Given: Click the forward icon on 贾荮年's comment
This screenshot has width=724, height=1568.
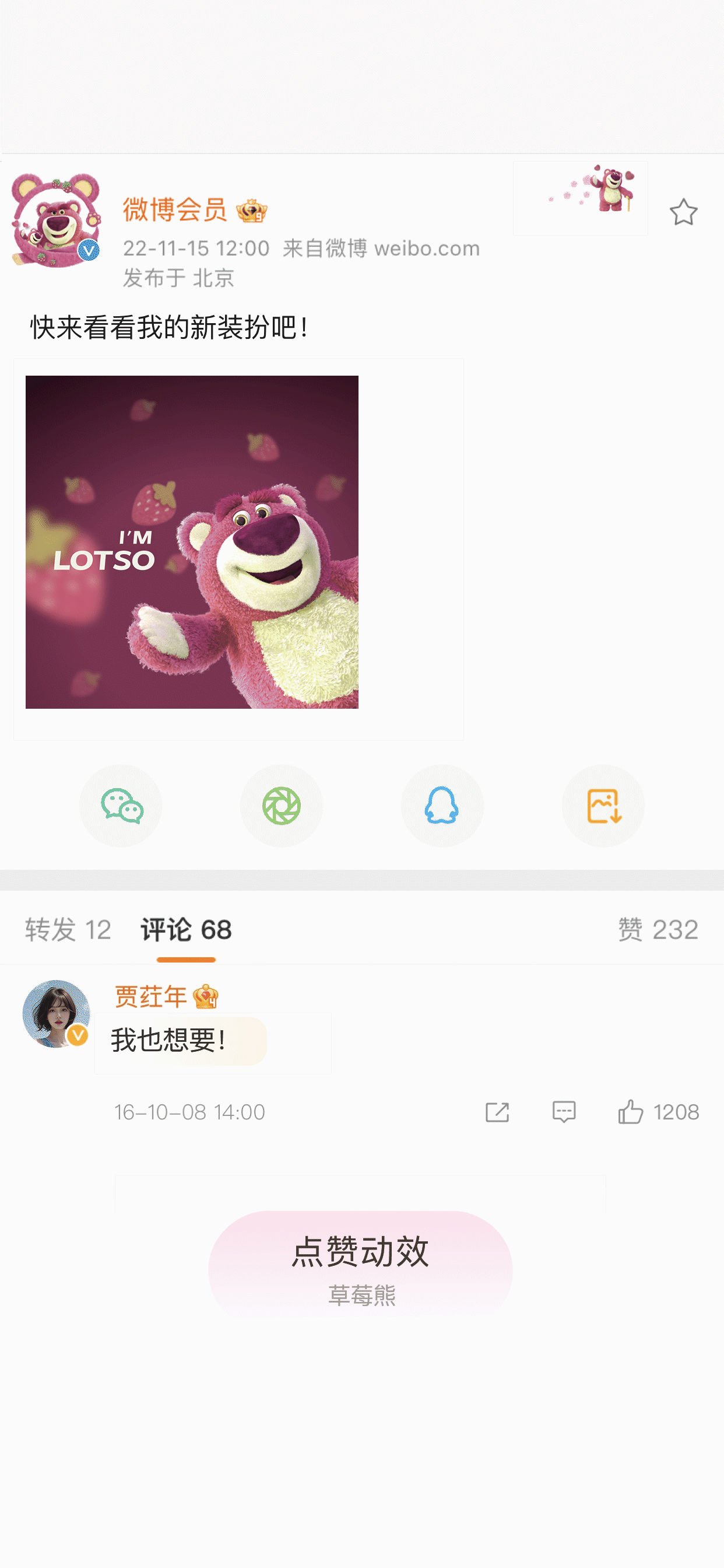Looking at the screenshot, I should 497,1111.
